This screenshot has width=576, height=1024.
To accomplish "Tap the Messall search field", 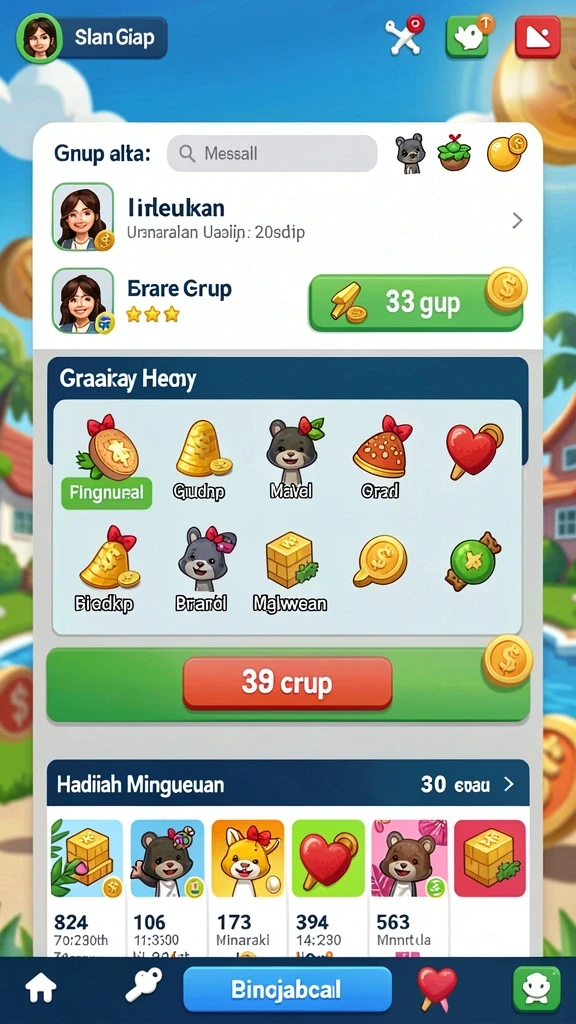I will tap(272, 153).
